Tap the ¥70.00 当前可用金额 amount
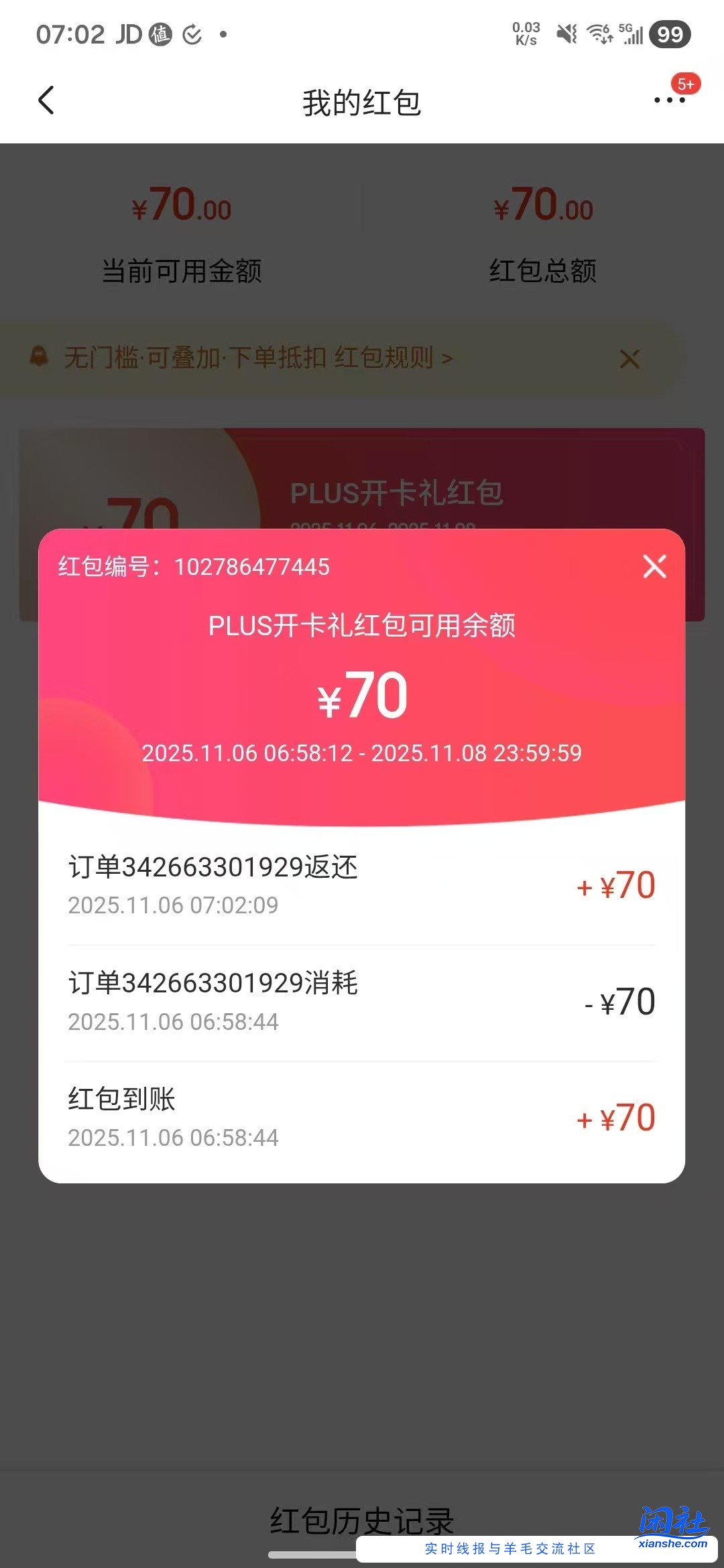The height and width of the screenshot is (1568, 724). [182, 208]
